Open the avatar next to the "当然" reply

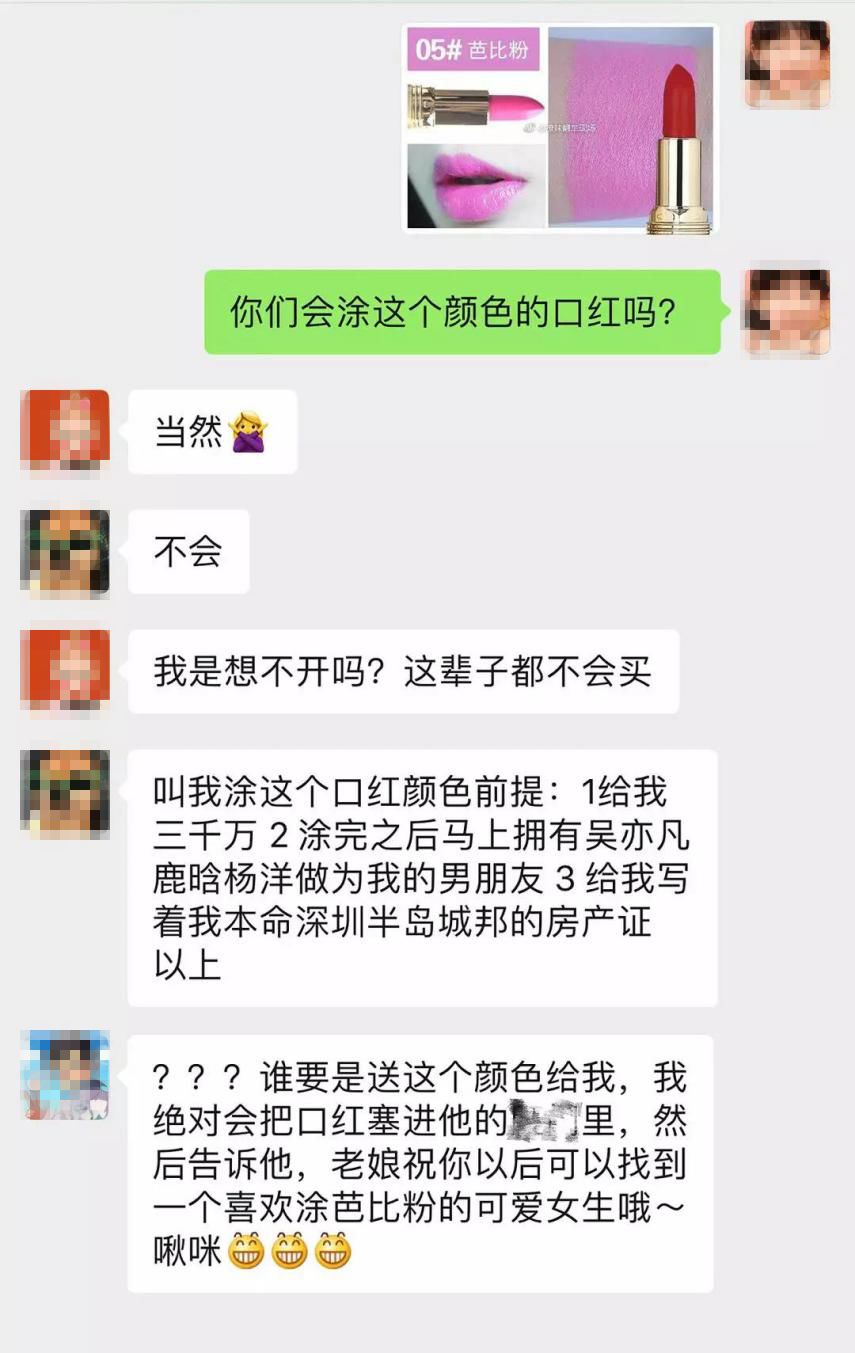click(65, 431)
